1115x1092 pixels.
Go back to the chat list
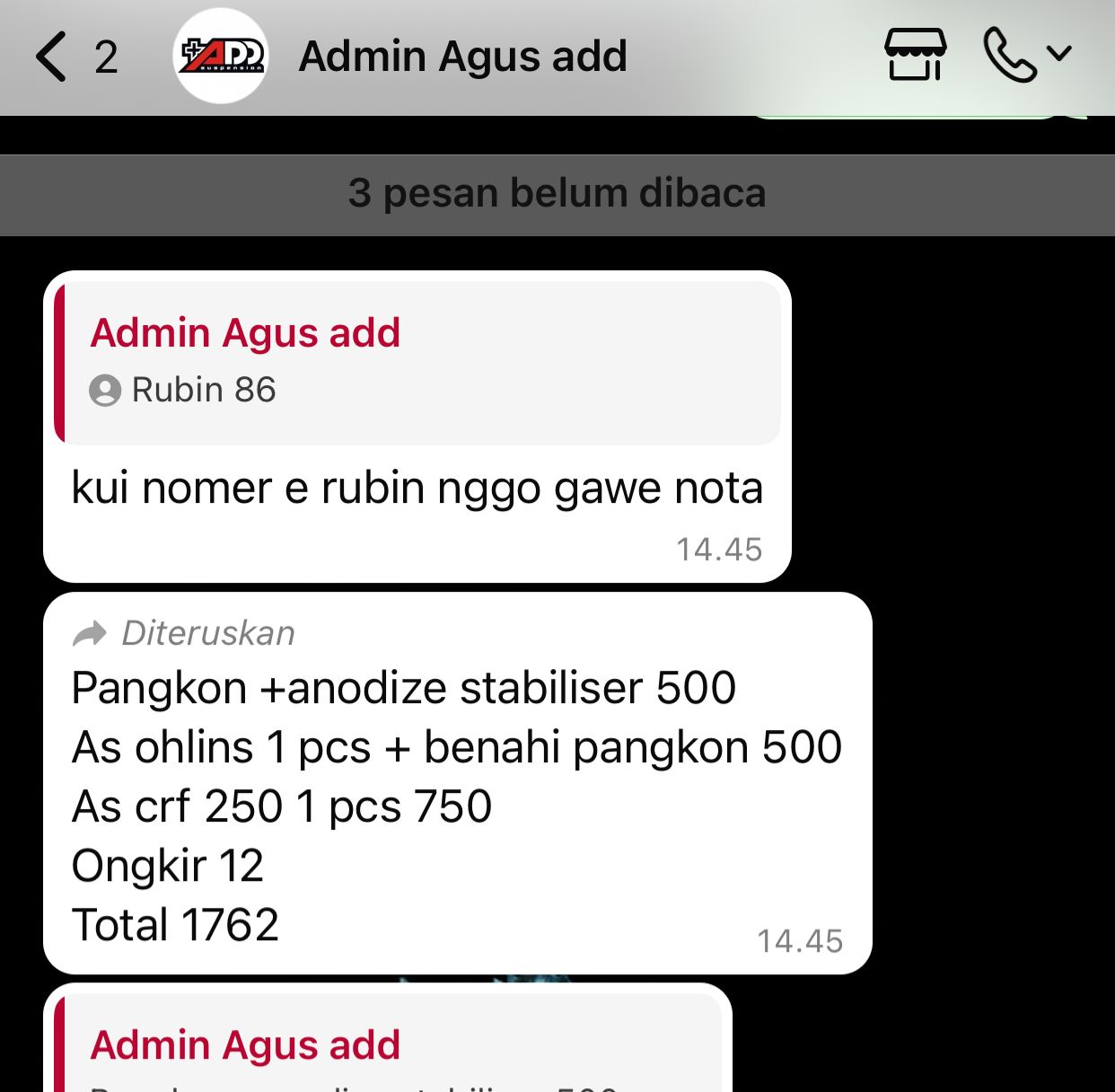(x=52, y=57)
